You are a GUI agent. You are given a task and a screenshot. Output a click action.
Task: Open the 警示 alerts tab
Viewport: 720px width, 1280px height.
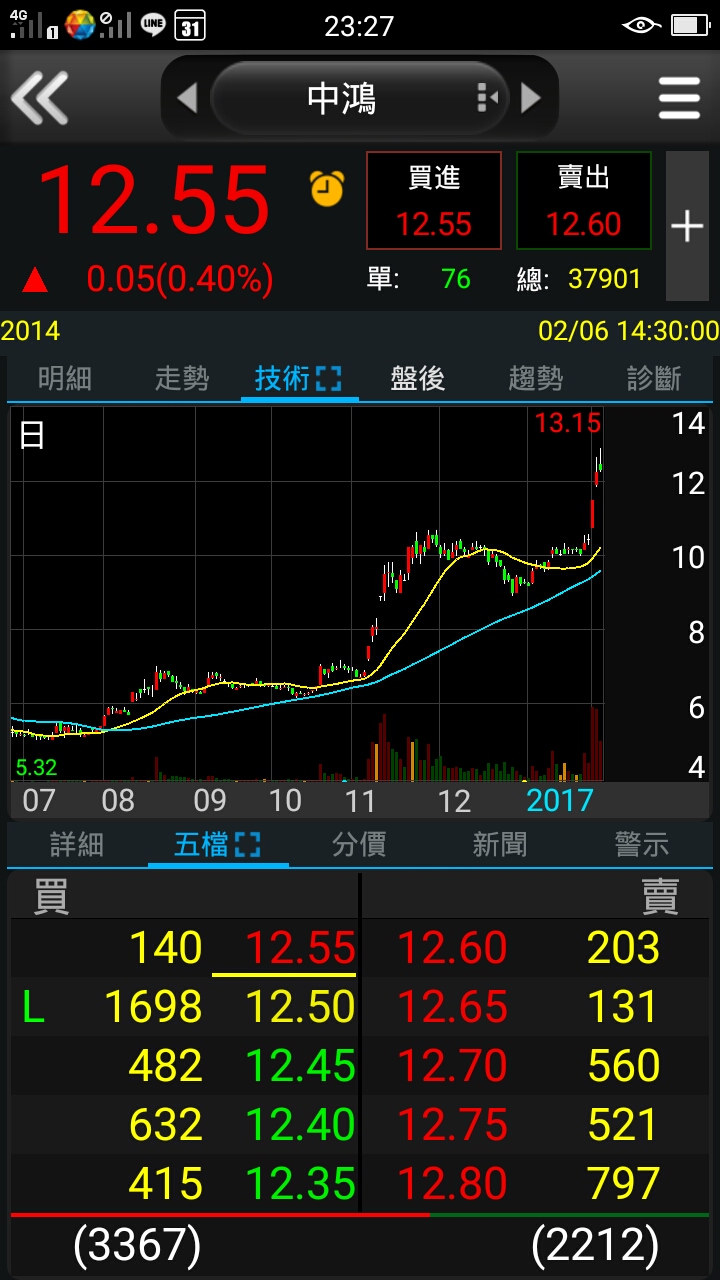(x=641, y=845)
